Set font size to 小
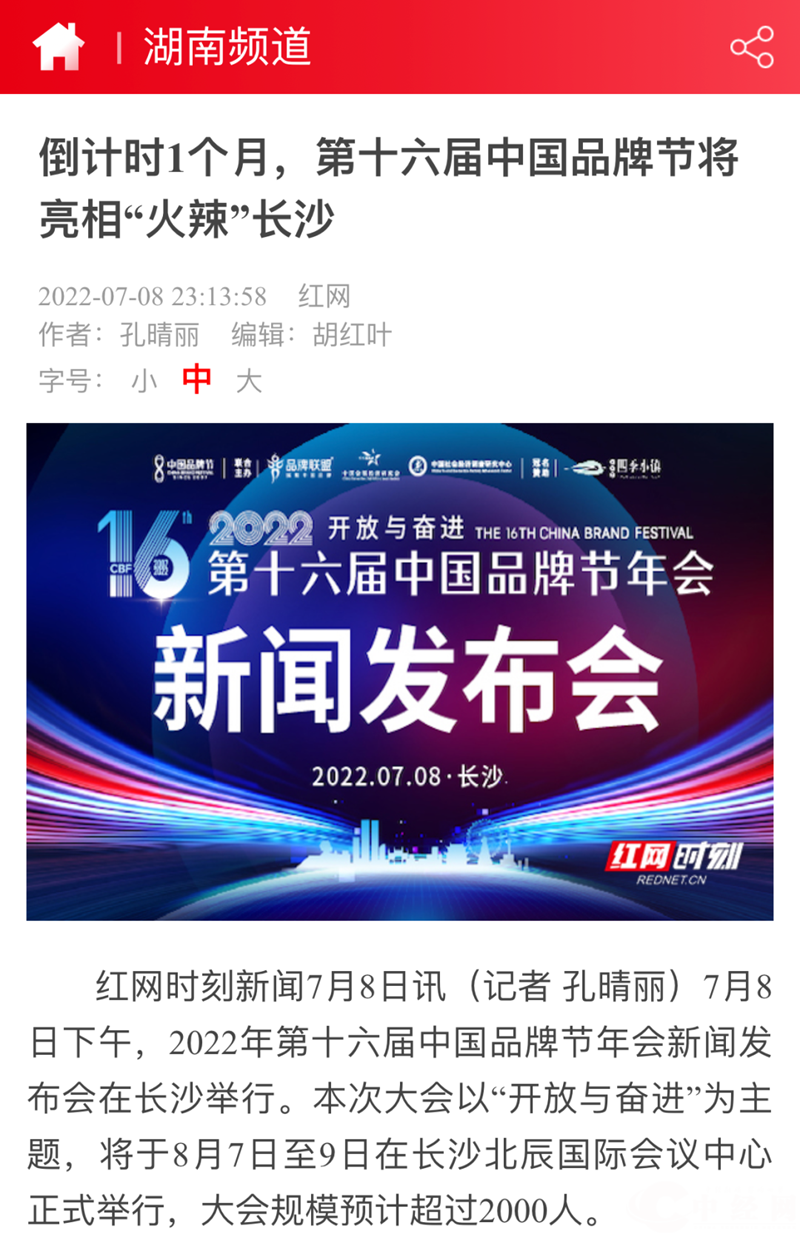 (x=144, y=381)
